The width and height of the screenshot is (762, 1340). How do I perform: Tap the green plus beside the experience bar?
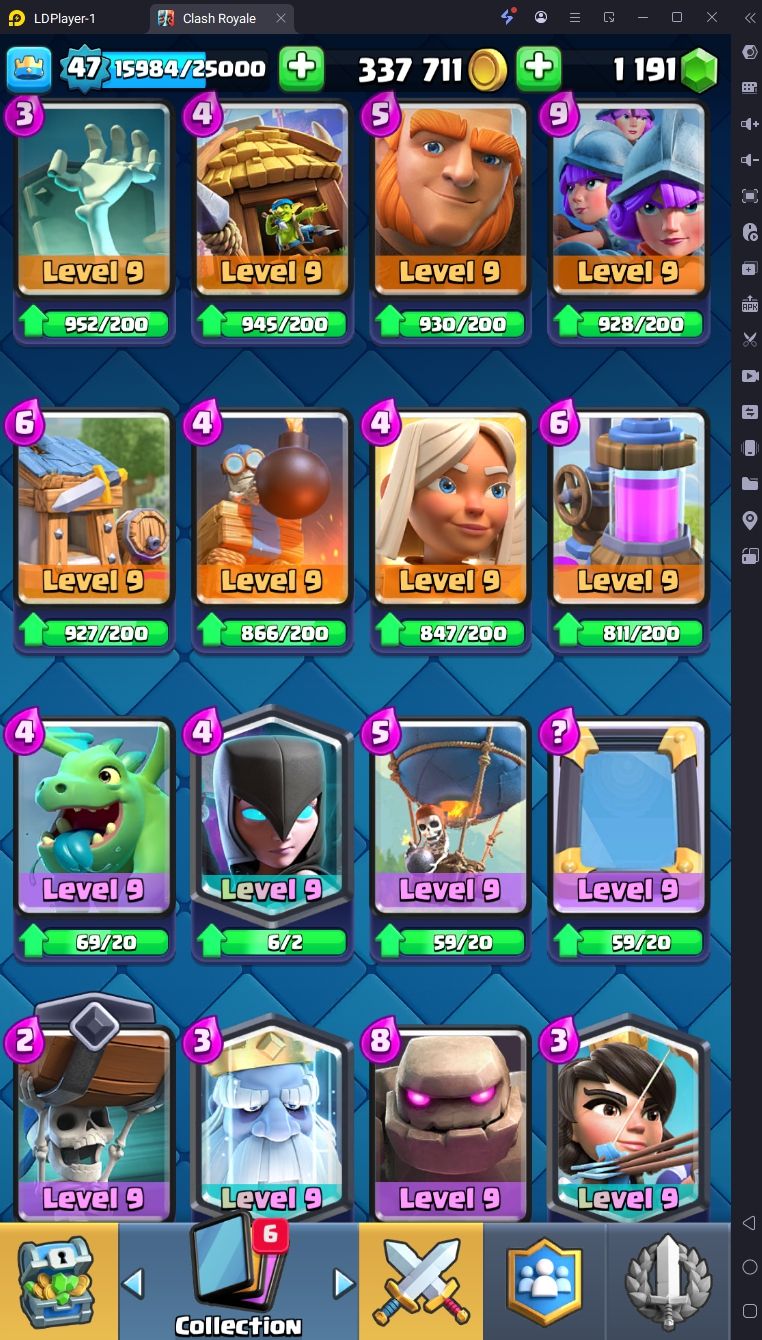(x=301, y=68)
